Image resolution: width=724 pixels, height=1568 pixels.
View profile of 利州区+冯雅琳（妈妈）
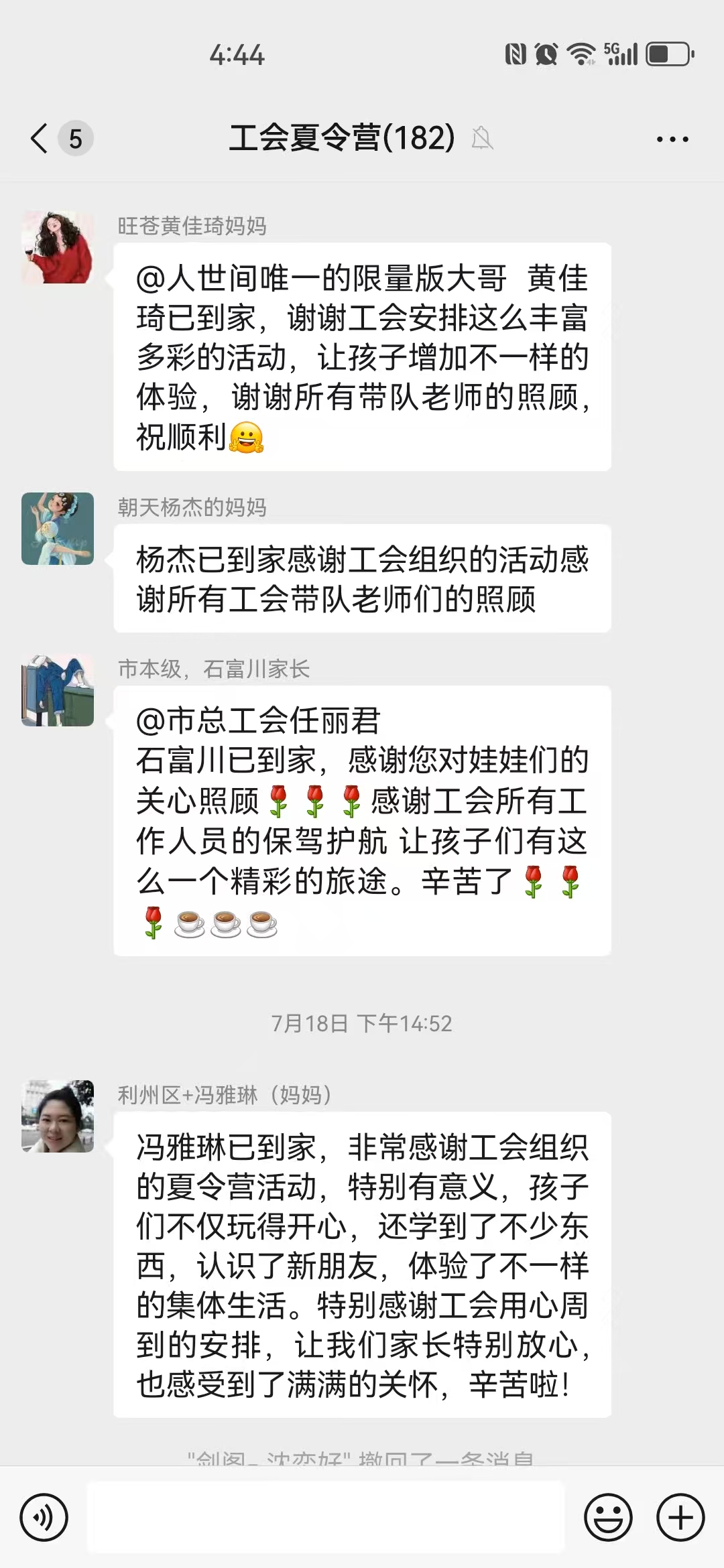click(58, 1116)
